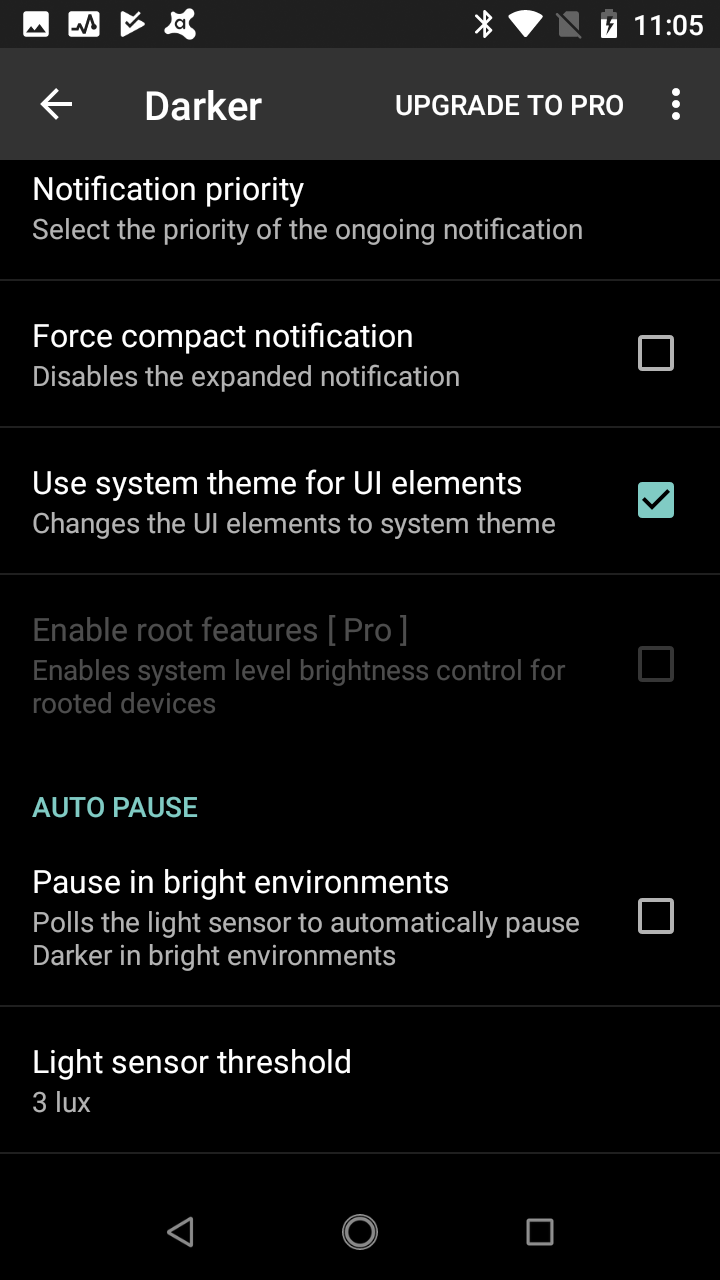
Task: Tap the activity monitor notification icon
Action: pyautogui.click(x=83, y=23)
